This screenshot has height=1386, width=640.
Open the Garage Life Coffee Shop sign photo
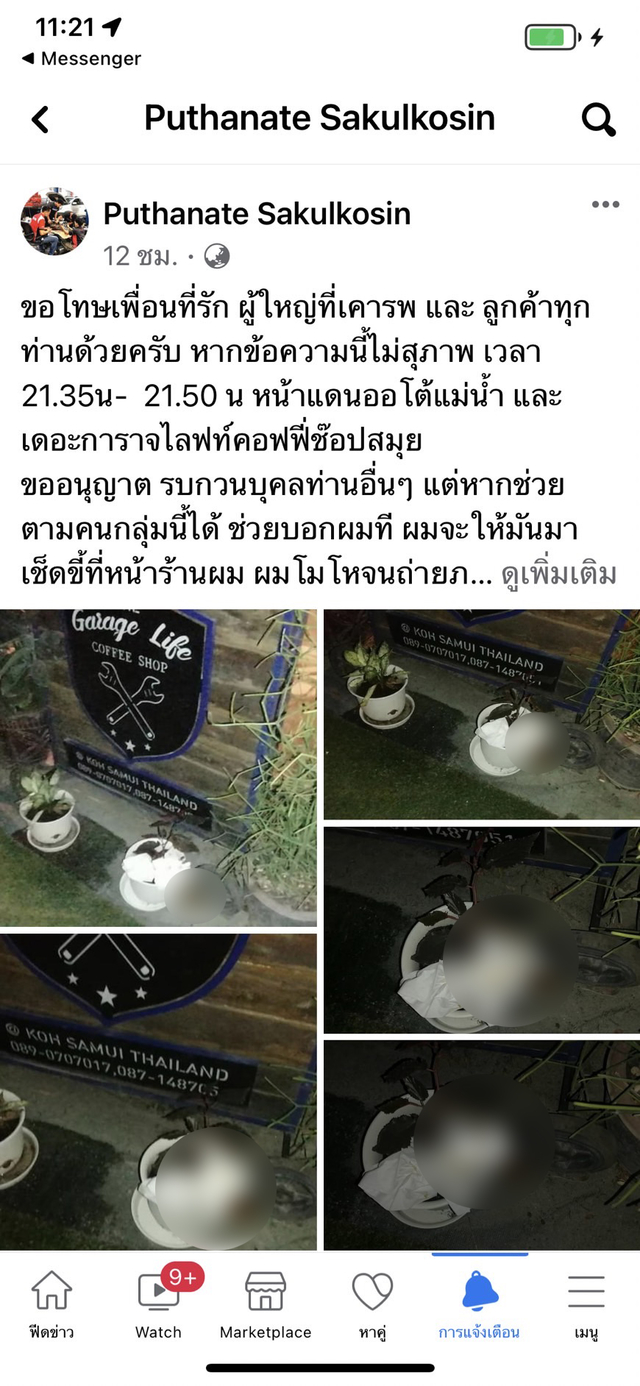158,767
